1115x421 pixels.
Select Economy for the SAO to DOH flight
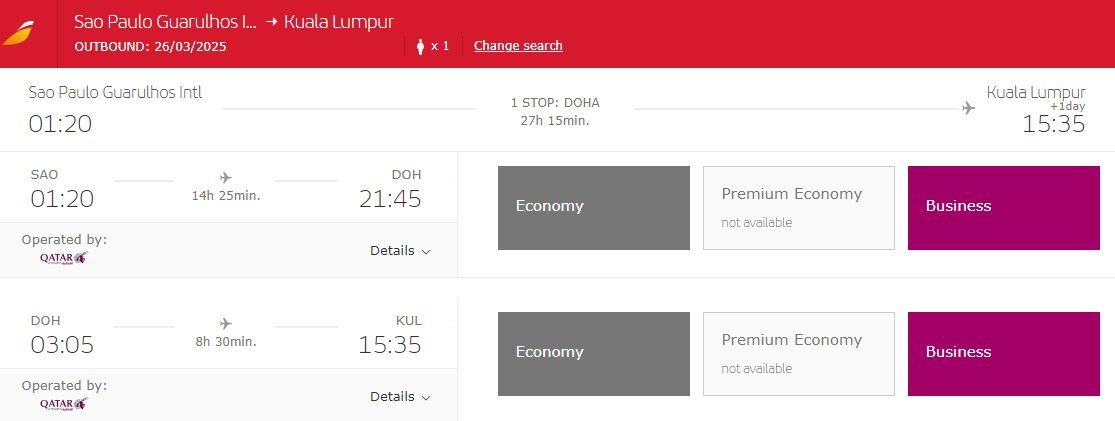tap(594, 207)
